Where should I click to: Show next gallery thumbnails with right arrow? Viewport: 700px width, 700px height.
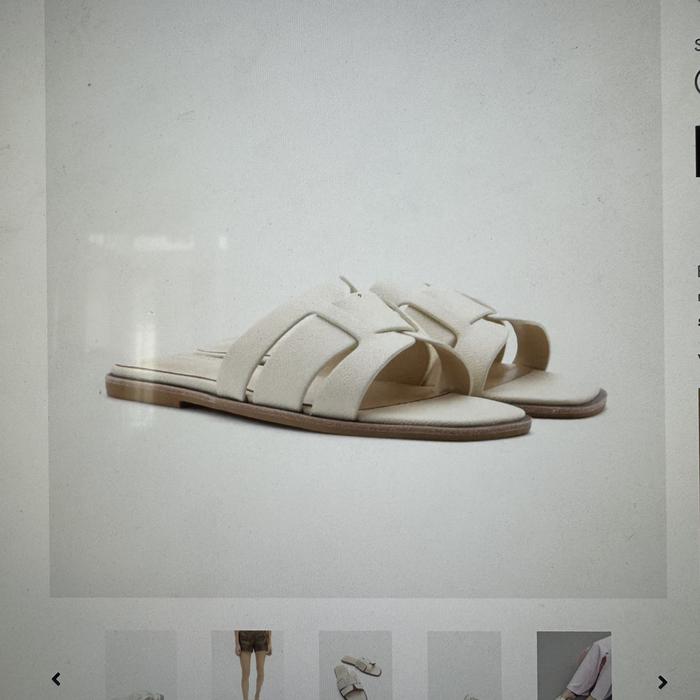662,682
